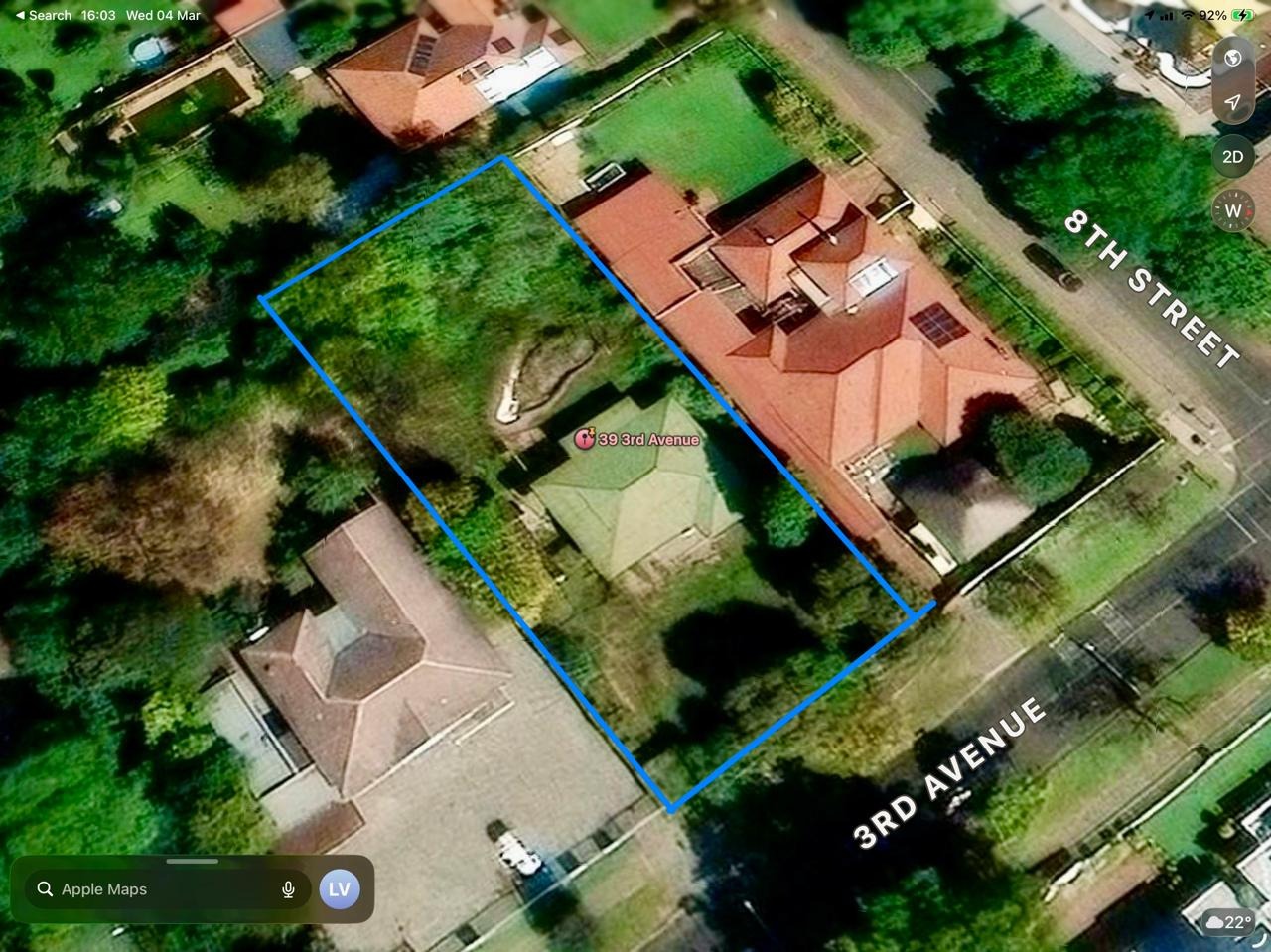Start voice dictation with the microphone
This screenshot has width=1271, height=952.
coord(288,889)
